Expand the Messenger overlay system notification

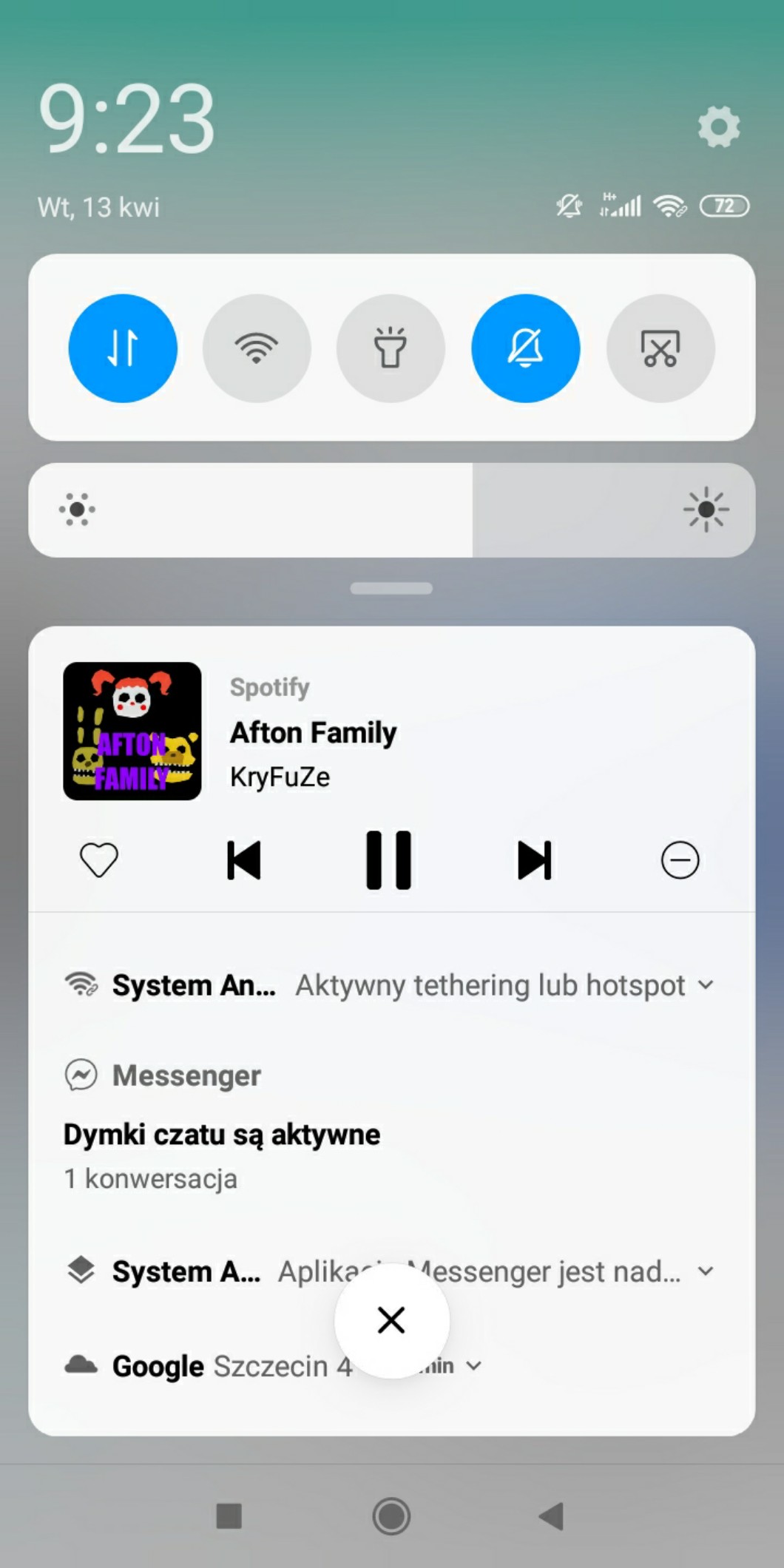[706, 1271]
